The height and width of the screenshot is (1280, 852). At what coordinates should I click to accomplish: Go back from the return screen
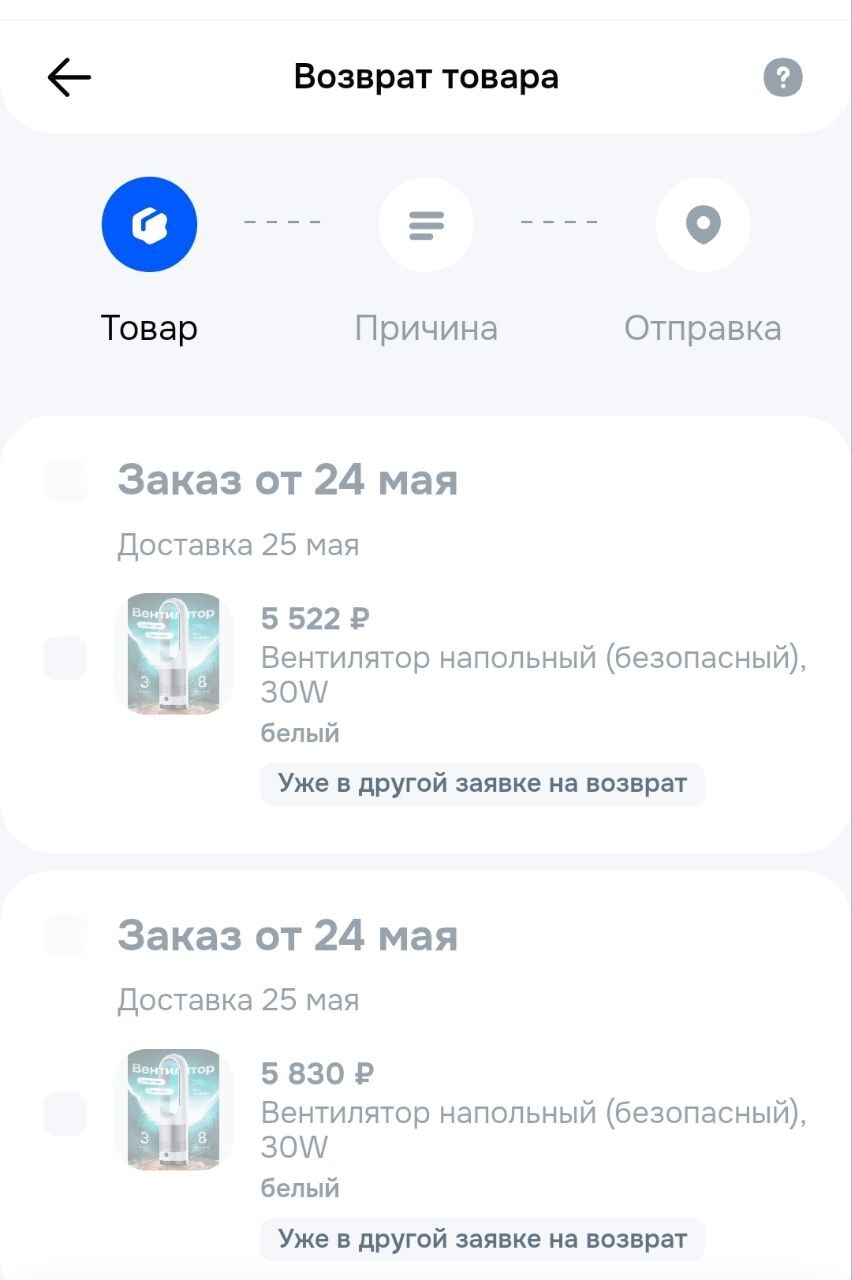[69, 77]
